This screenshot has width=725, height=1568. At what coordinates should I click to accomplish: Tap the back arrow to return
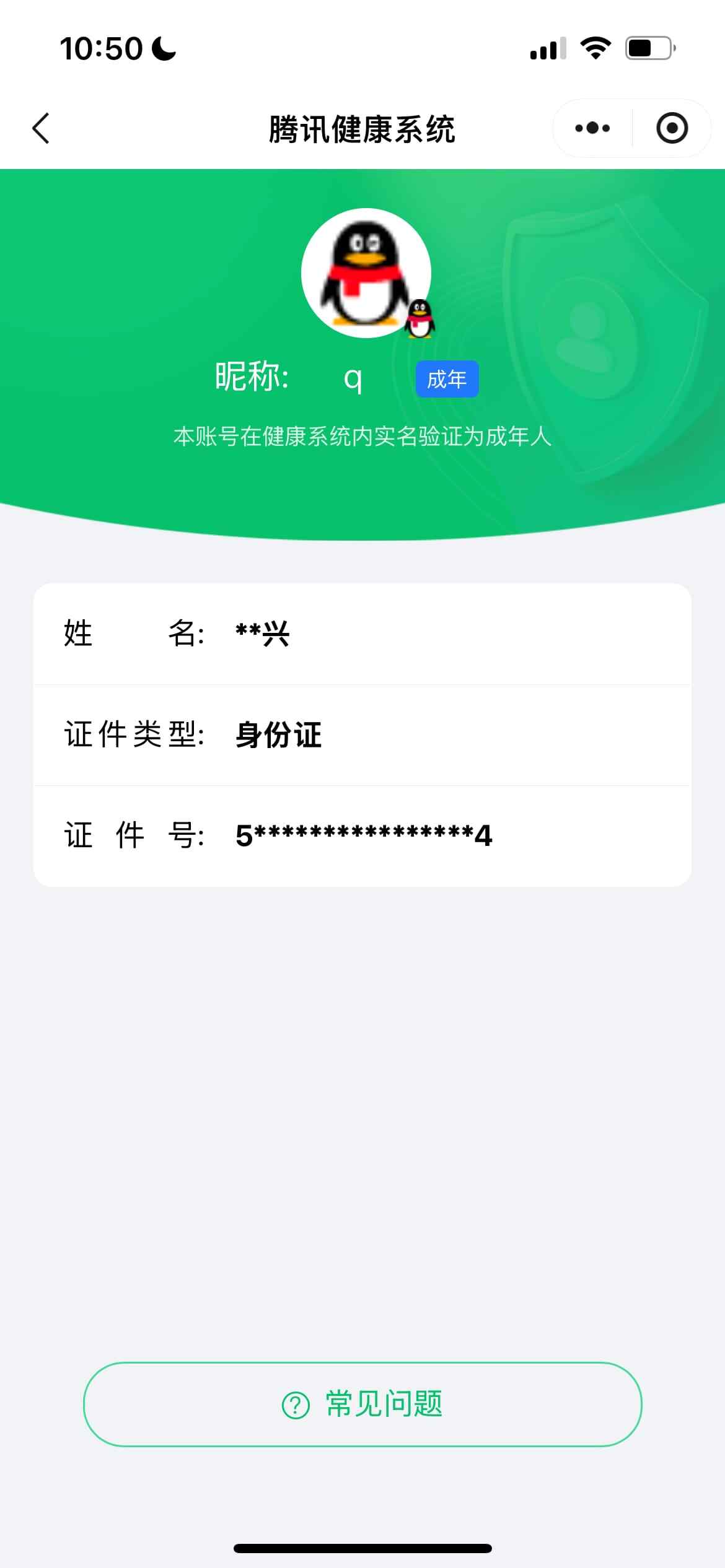tap(40, 128)
